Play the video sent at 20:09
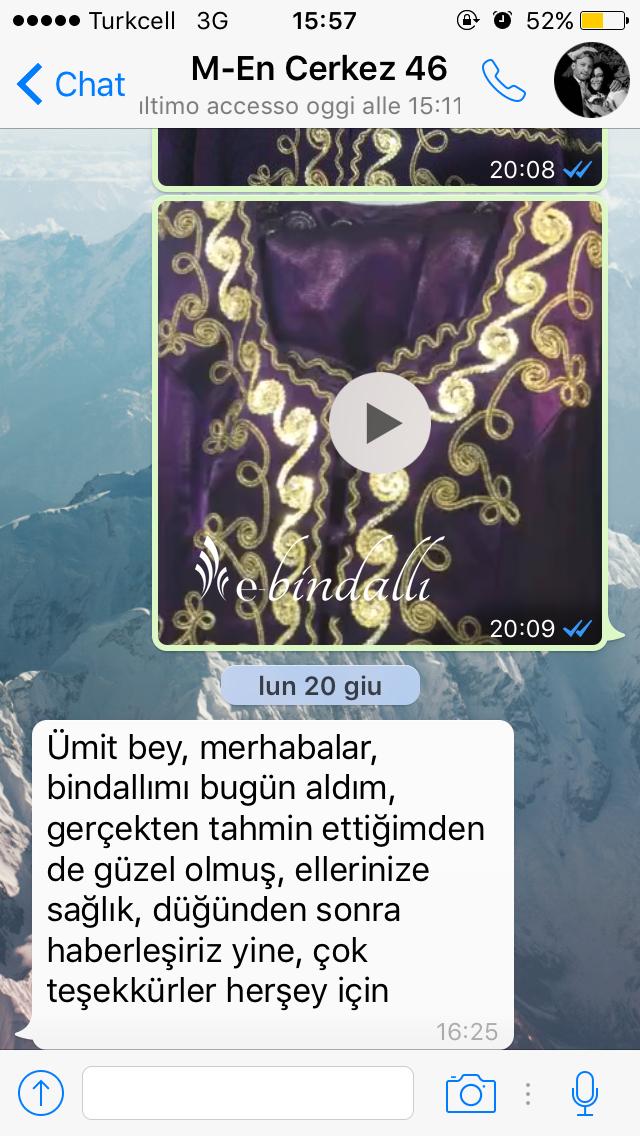640x1136 pixels. 380,423
